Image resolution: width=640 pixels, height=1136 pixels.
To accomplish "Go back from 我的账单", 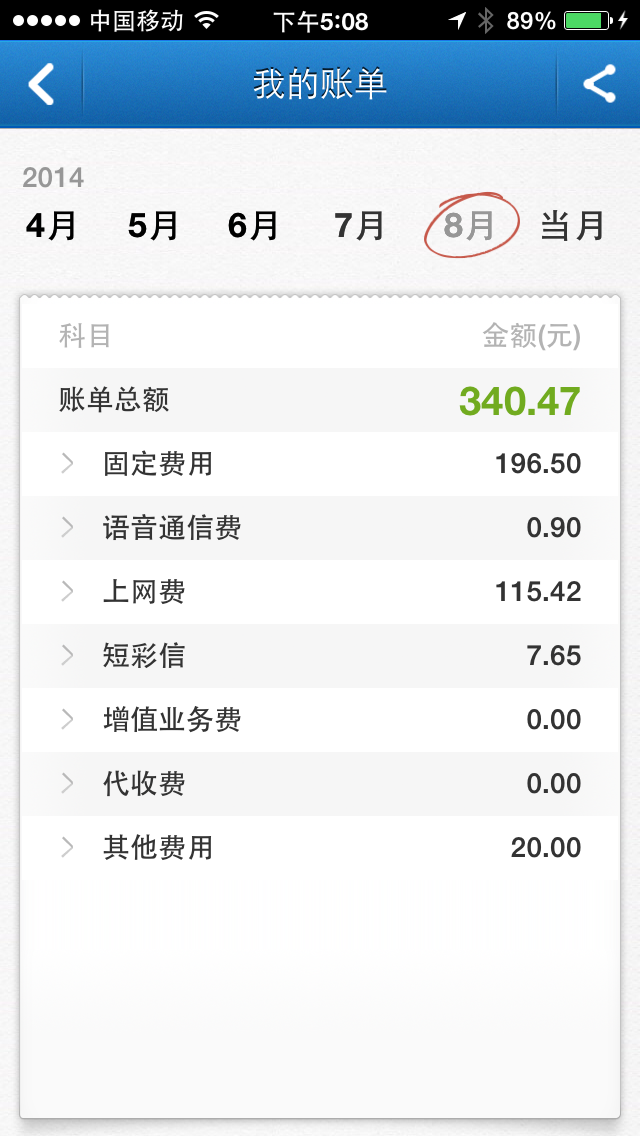I will [41, 85].
